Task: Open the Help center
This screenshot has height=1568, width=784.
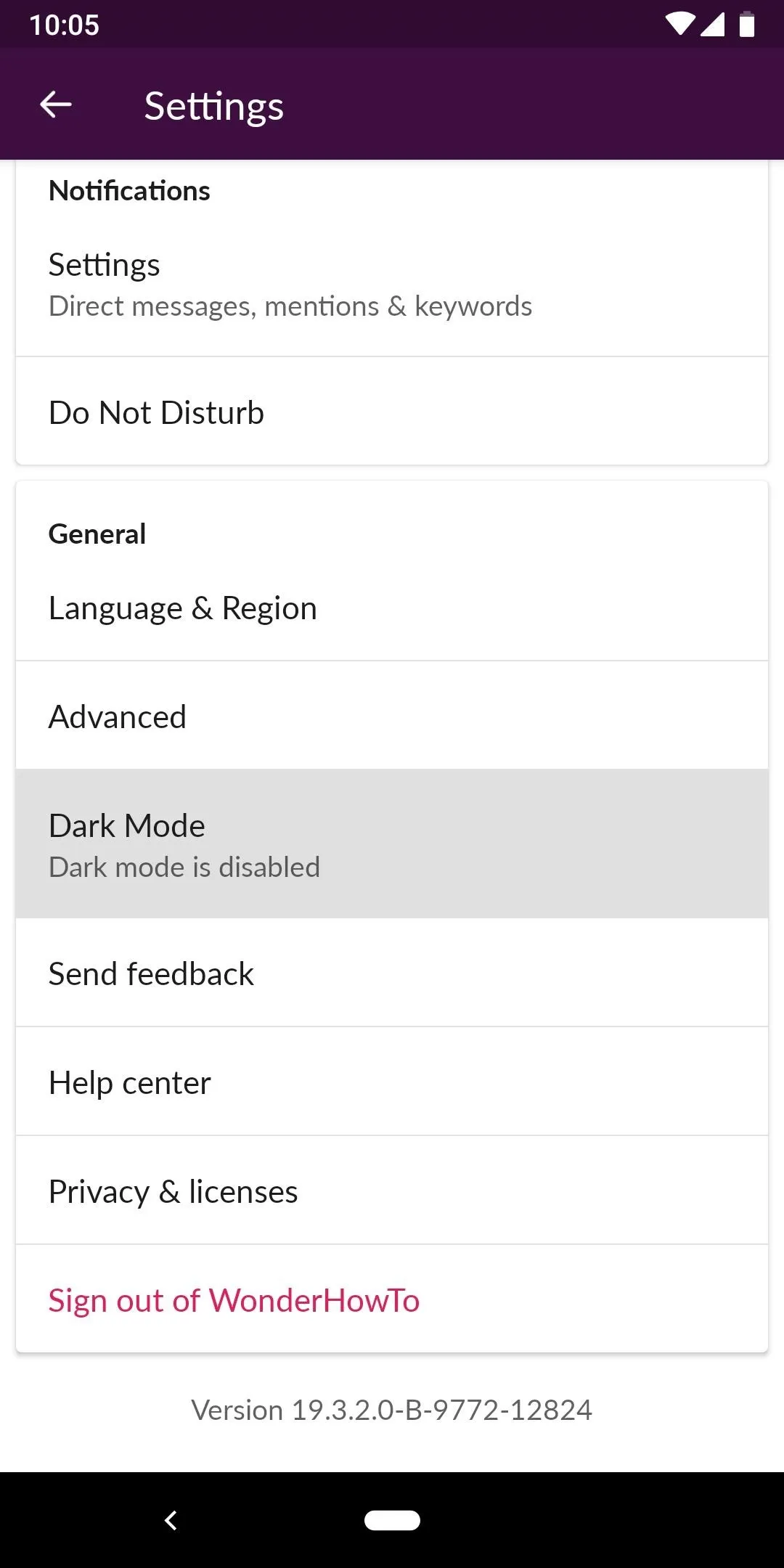Action: (392, 1082)
